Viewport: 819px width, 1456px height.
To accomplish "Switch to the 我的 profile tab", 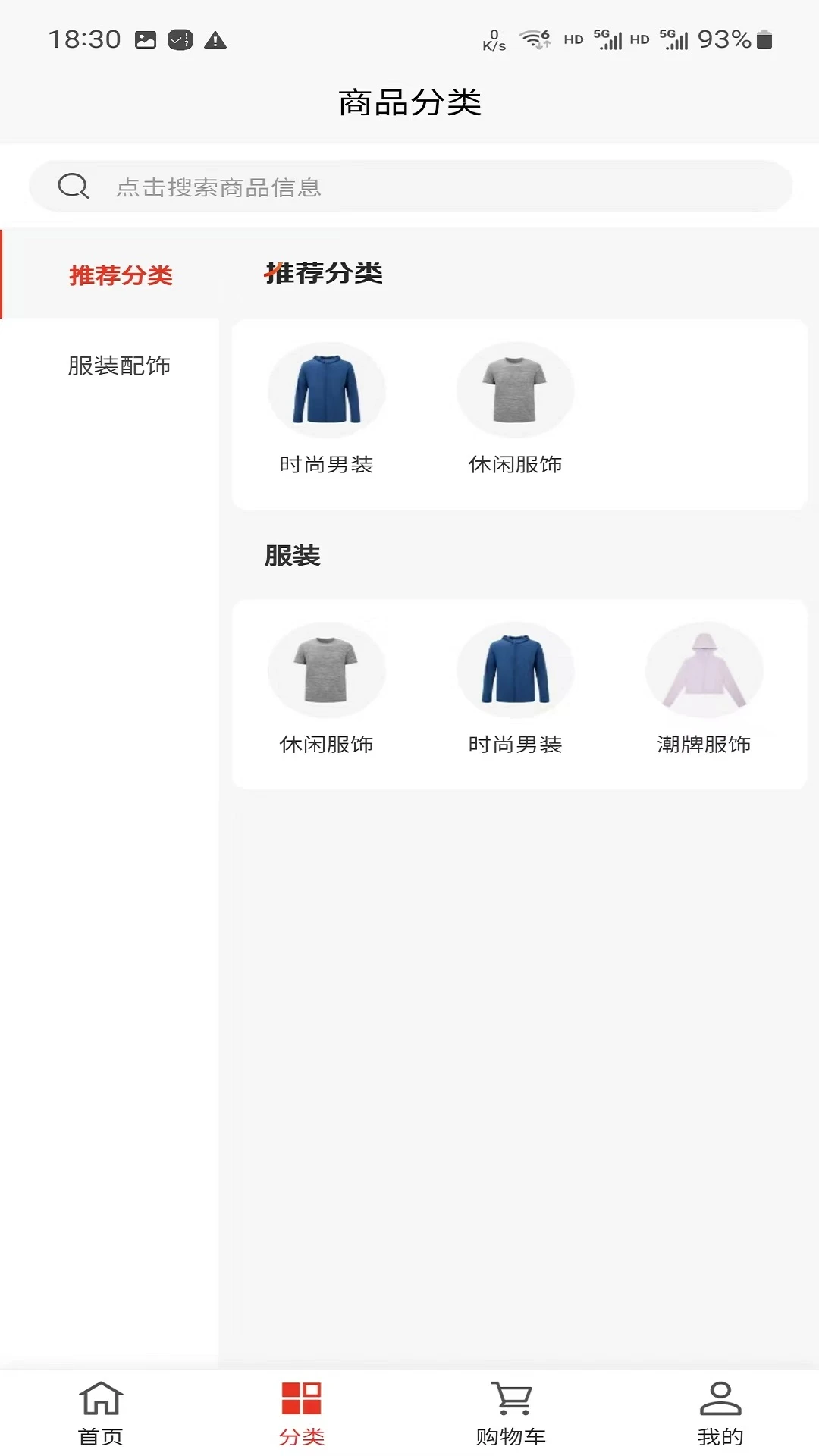I will point(720,1414).
